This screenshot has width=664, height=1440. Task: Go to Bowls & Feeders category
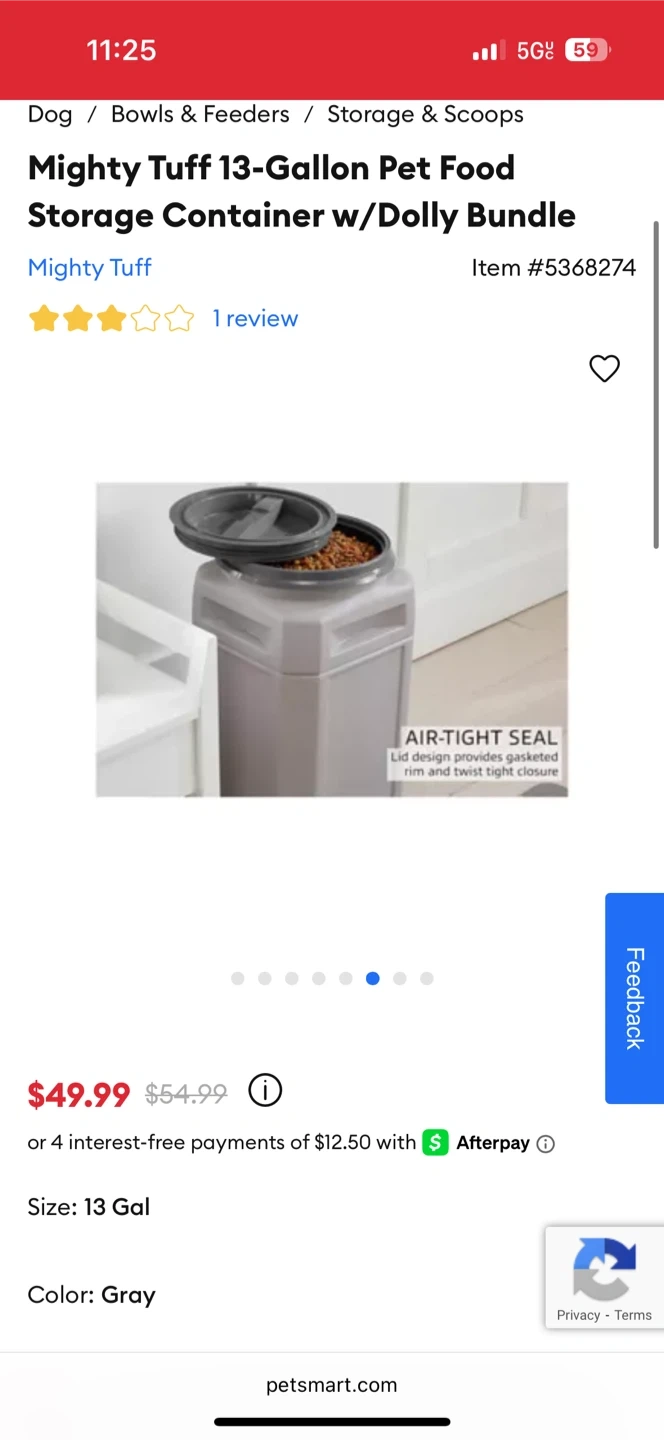[200, 114]
